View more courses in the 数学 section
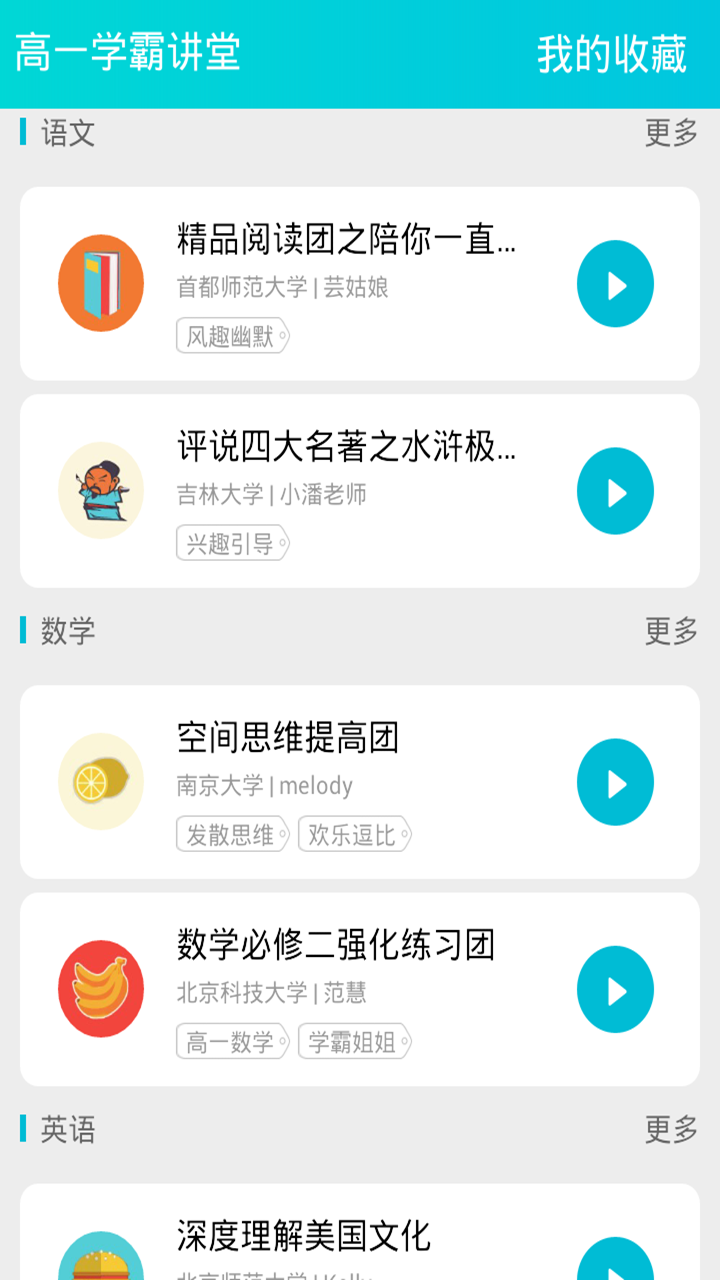The image size is (720, 1280). (670, 631)
